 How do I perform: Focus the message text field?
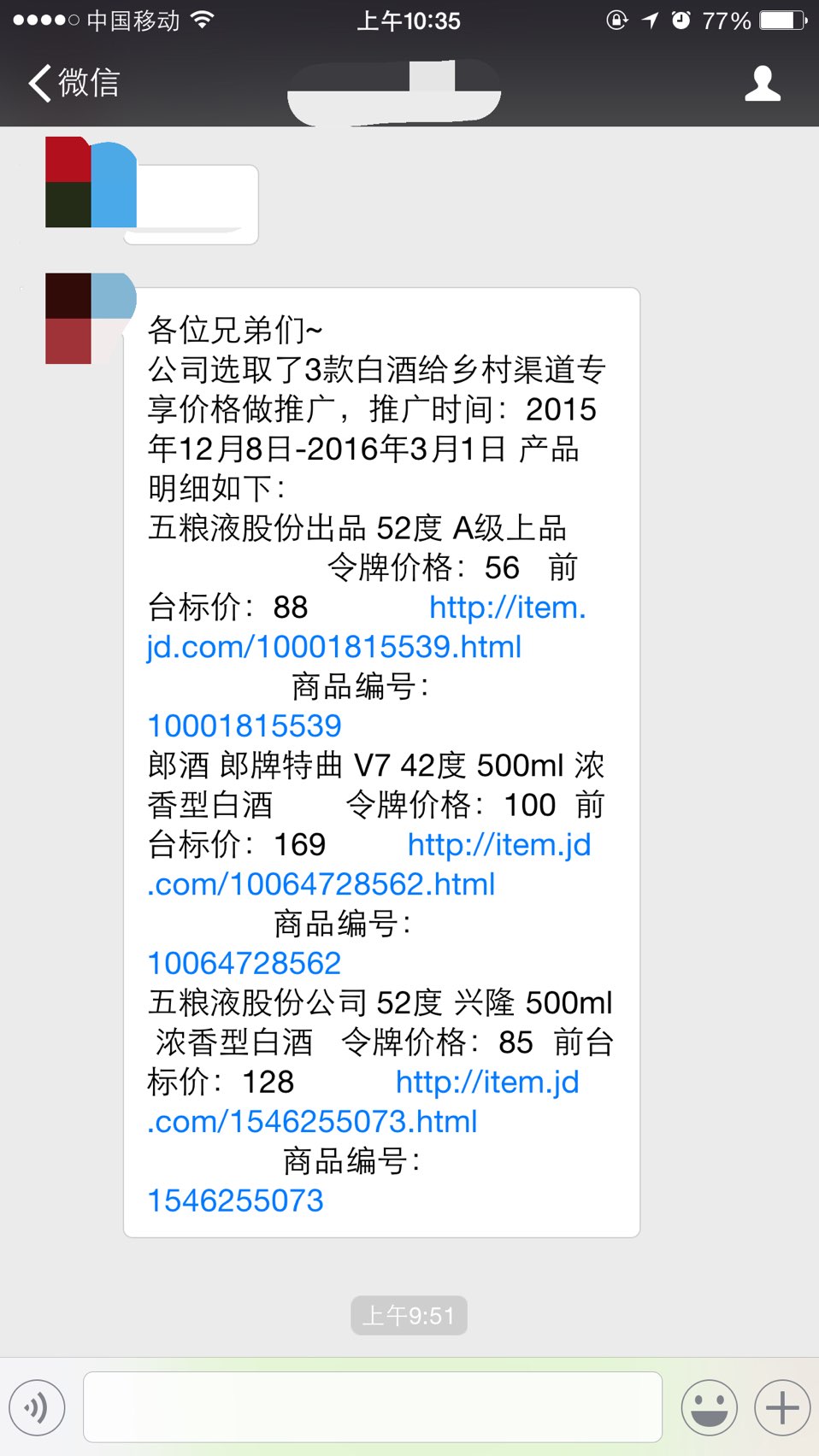click(373, 1406)
